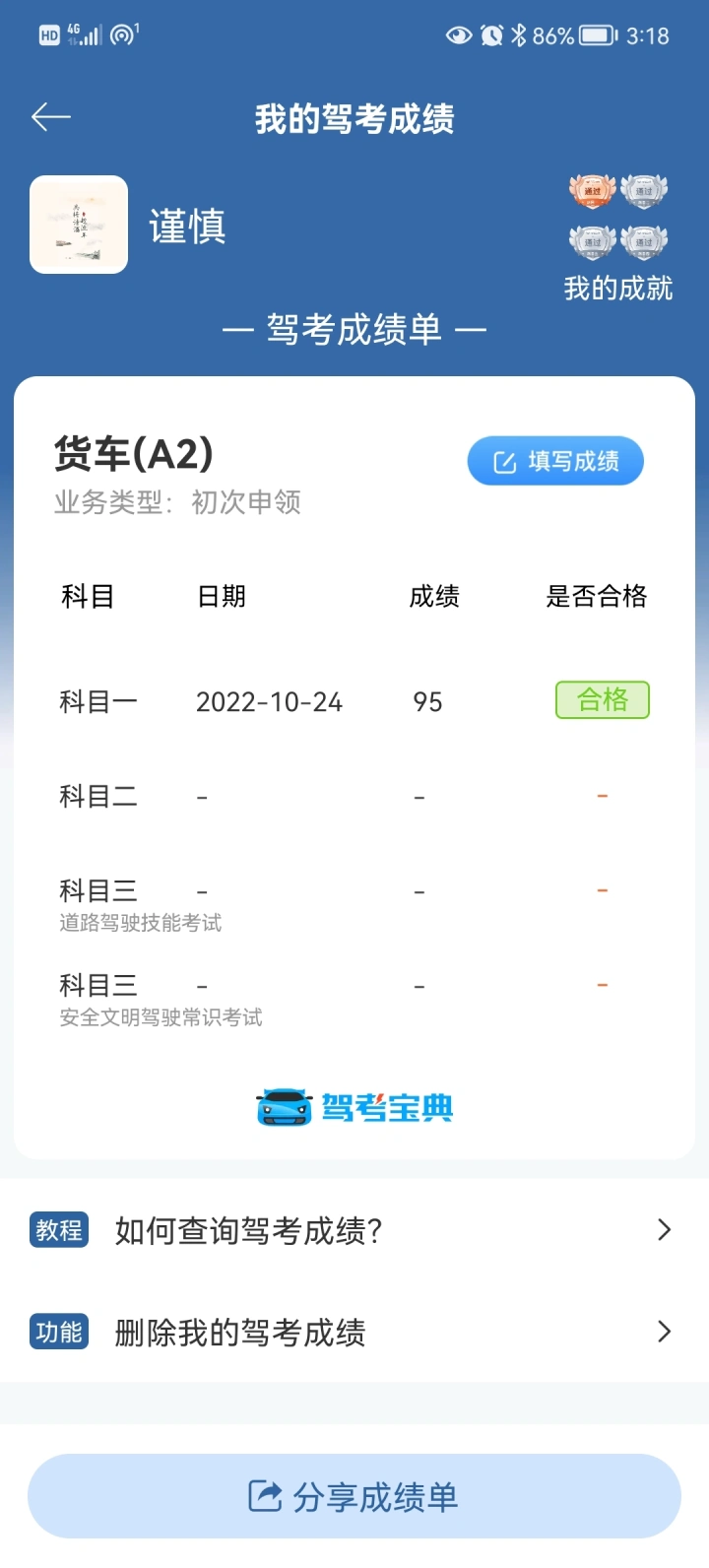This screenshot has height=1568, width=709.
Task: Tap the 填写成绩 button
Action: pyautogui.click(x=555, y=462)
